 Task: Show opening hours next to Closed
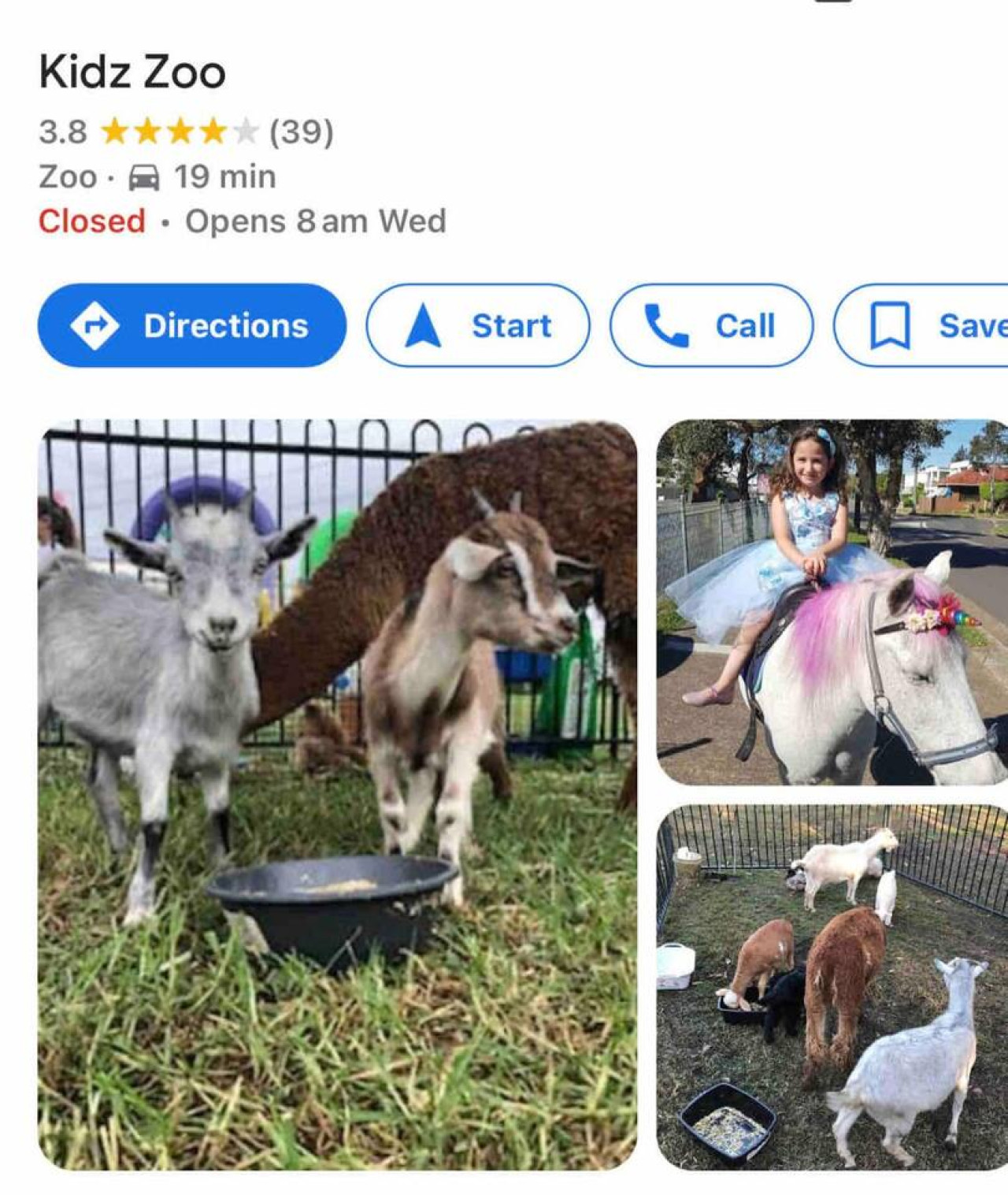click(315, 221)
